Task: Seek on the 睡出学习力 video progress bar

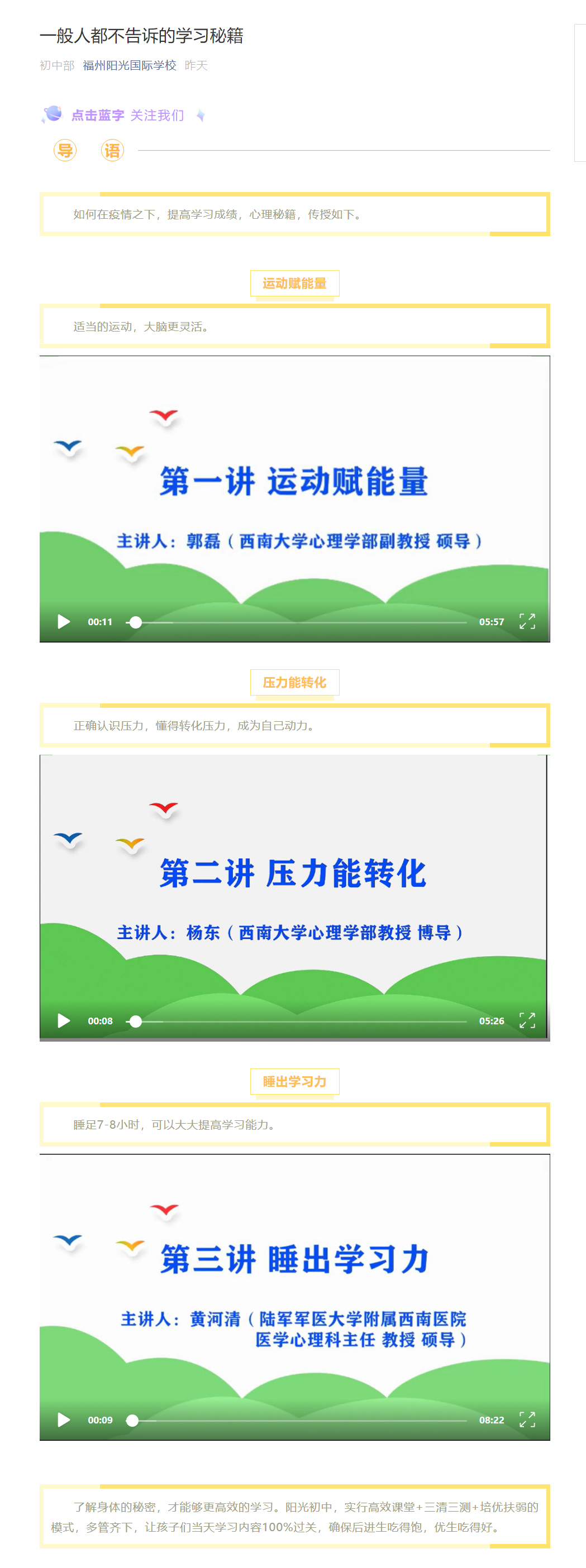Action: coord(297,1421)
